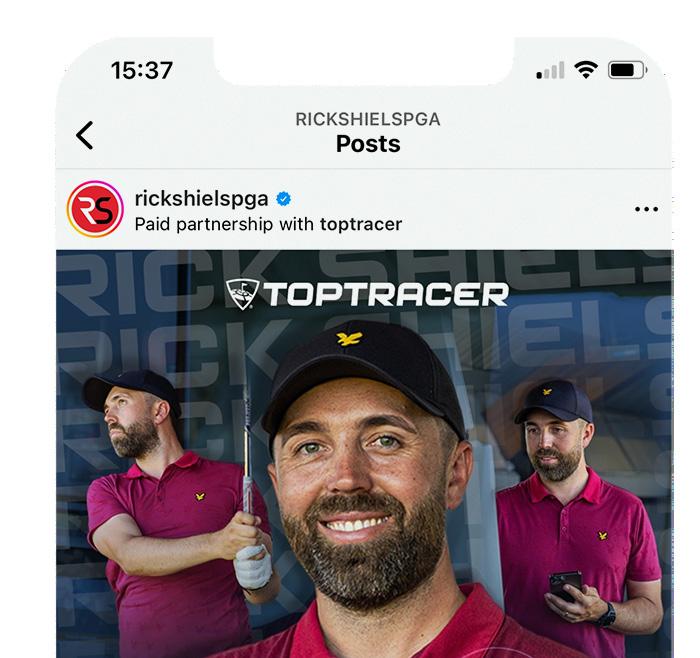
Task: Open the toptracer paid partnership link
Action: (360, 224)
